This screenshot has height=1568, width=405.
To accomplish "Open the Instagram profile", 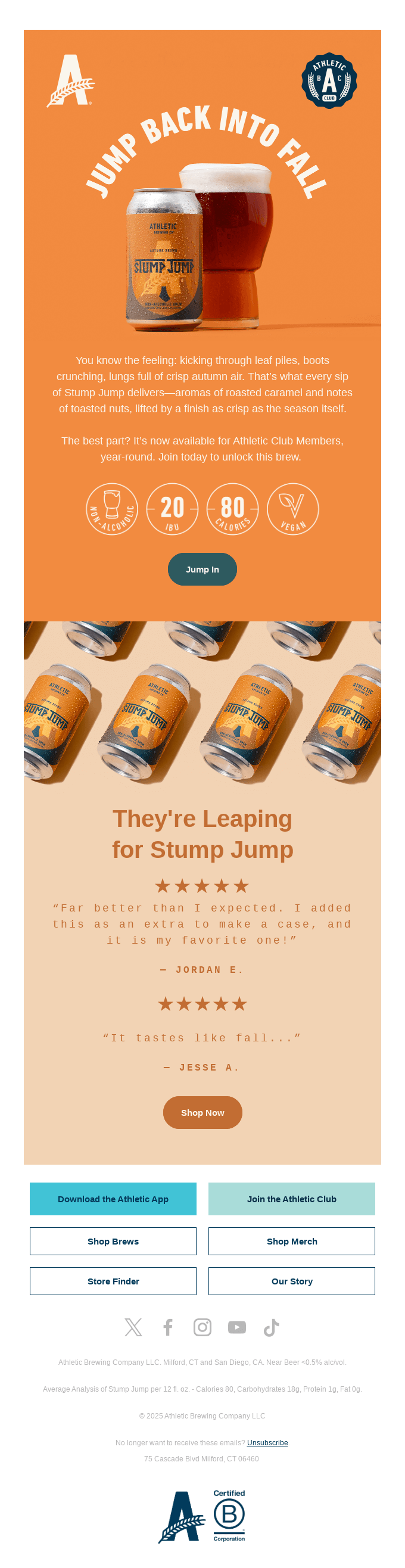I will click(202, 1327).
